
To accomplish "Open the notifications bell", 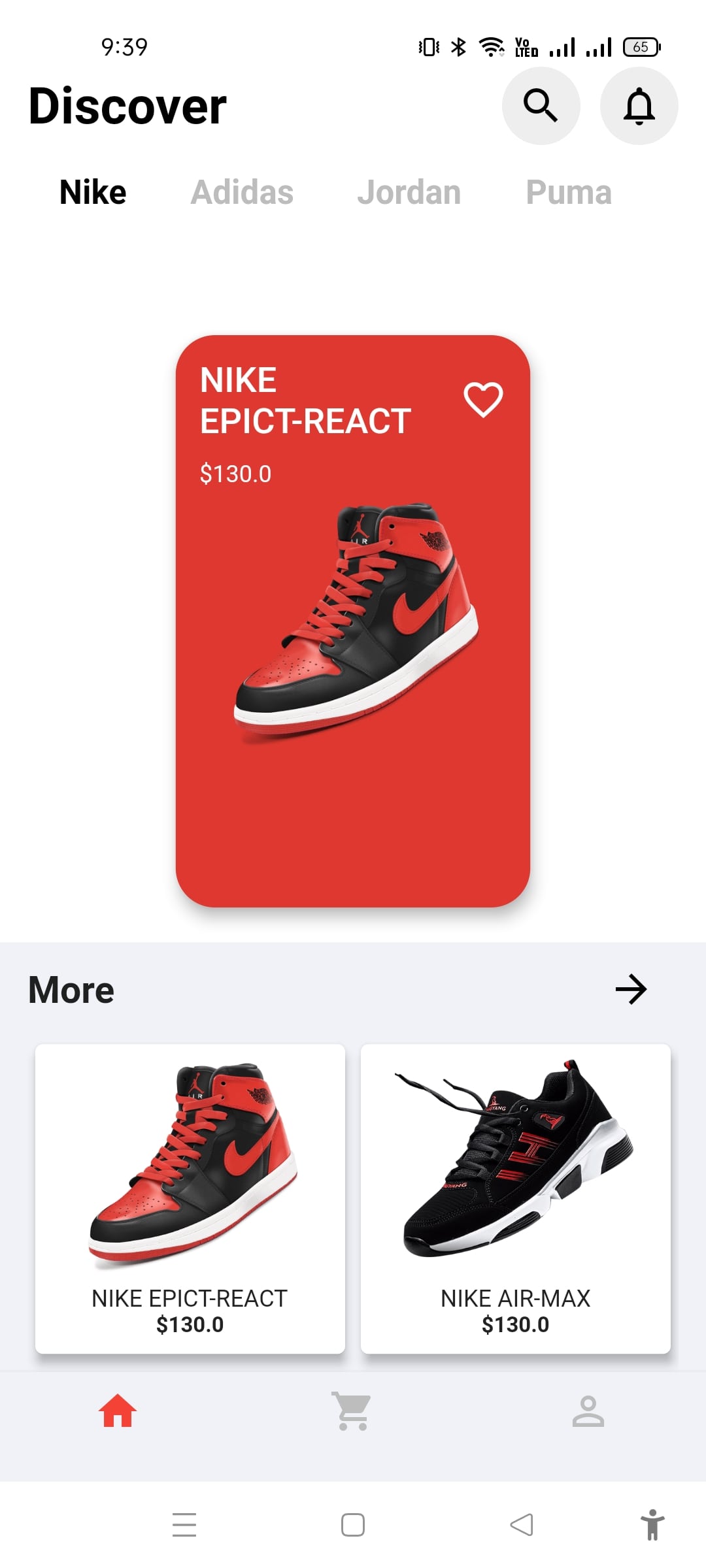I will [x=639, y=106].
